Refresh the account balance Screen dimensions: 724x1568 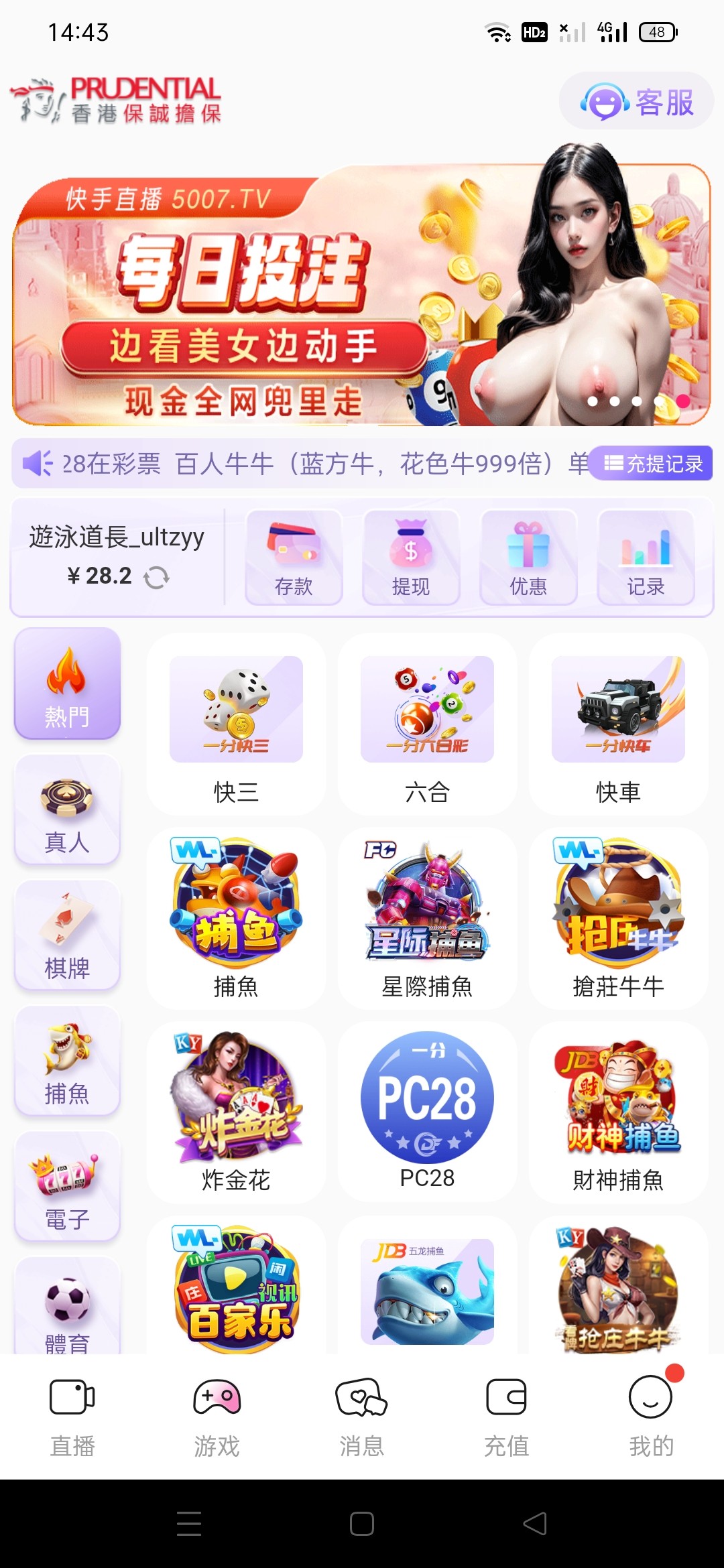[156, 576]
